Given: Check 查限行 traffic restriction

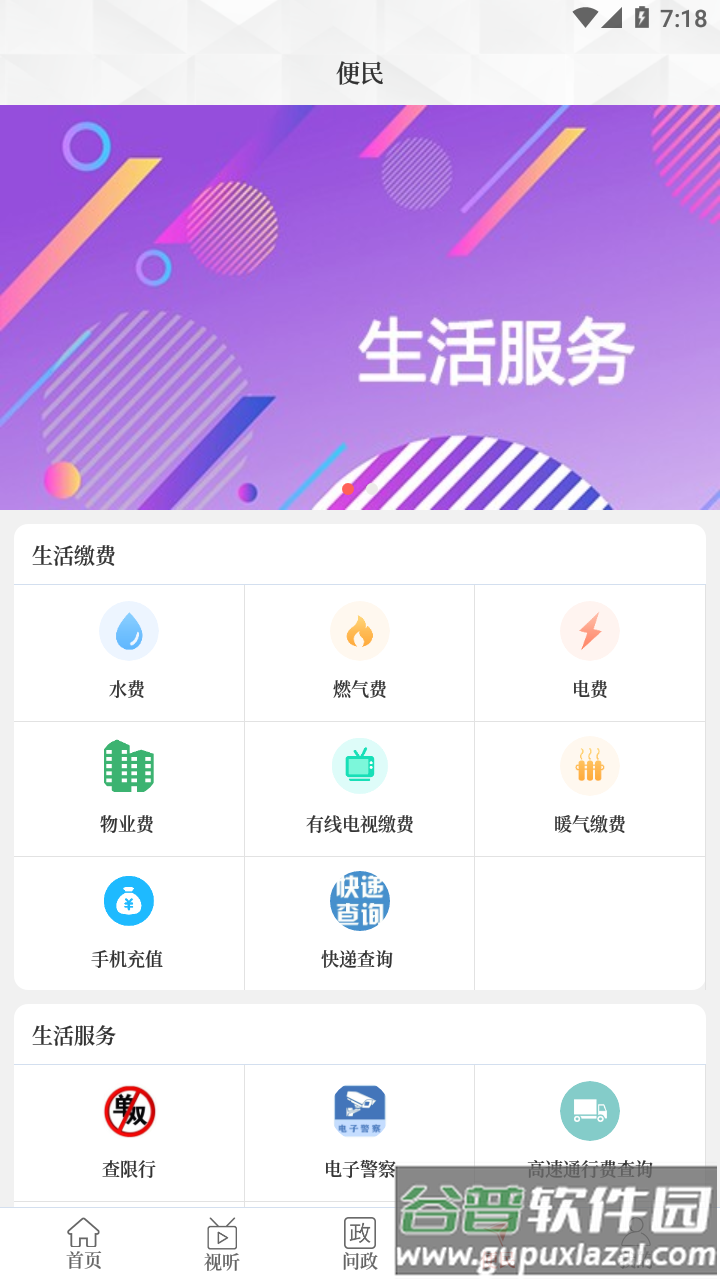Looking at the screenshot, I should [129, 1130].
